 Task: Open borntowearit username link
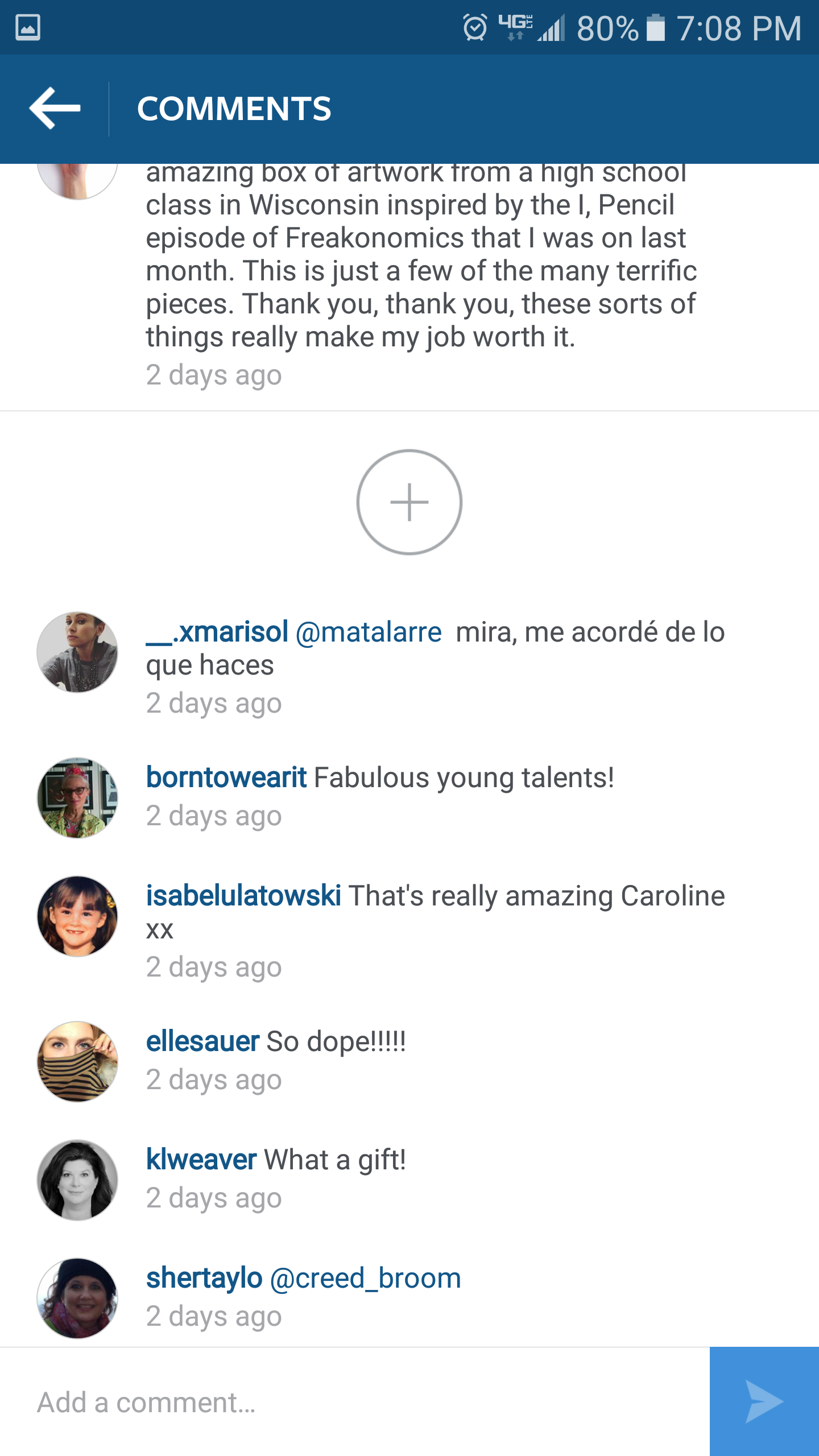click(x=226, y=777)
